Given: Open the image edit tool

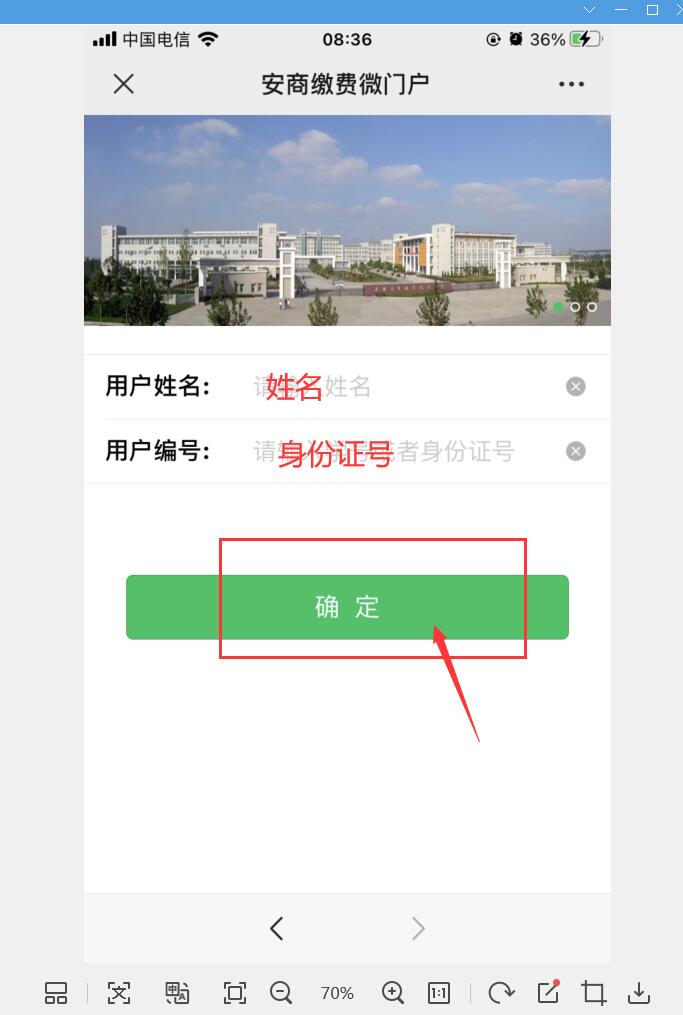Looking at the screenshot, I should coord(548,992).
